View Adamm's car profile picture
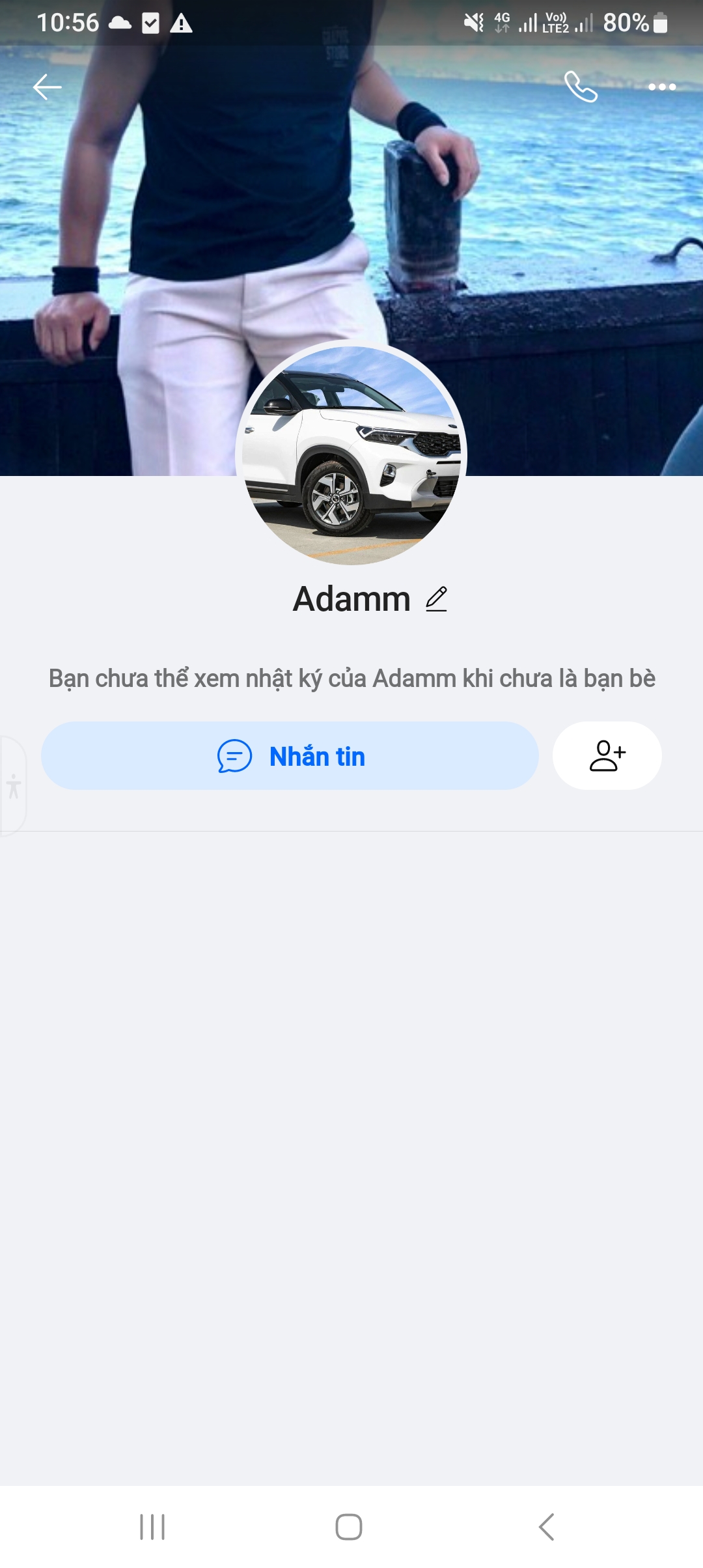Screen dimensions: 703x1568 (x=351, y=453)
